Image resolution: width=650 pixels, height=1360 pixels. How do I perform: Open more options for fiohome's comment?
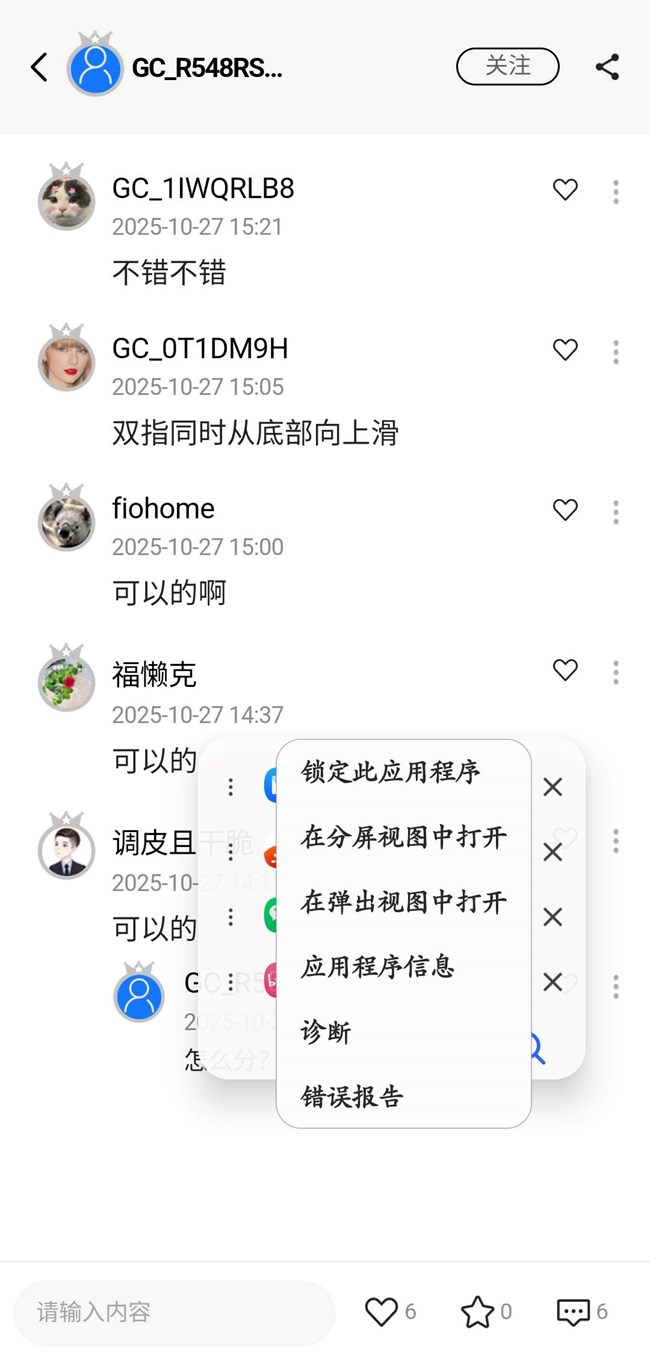click(615, 511)
